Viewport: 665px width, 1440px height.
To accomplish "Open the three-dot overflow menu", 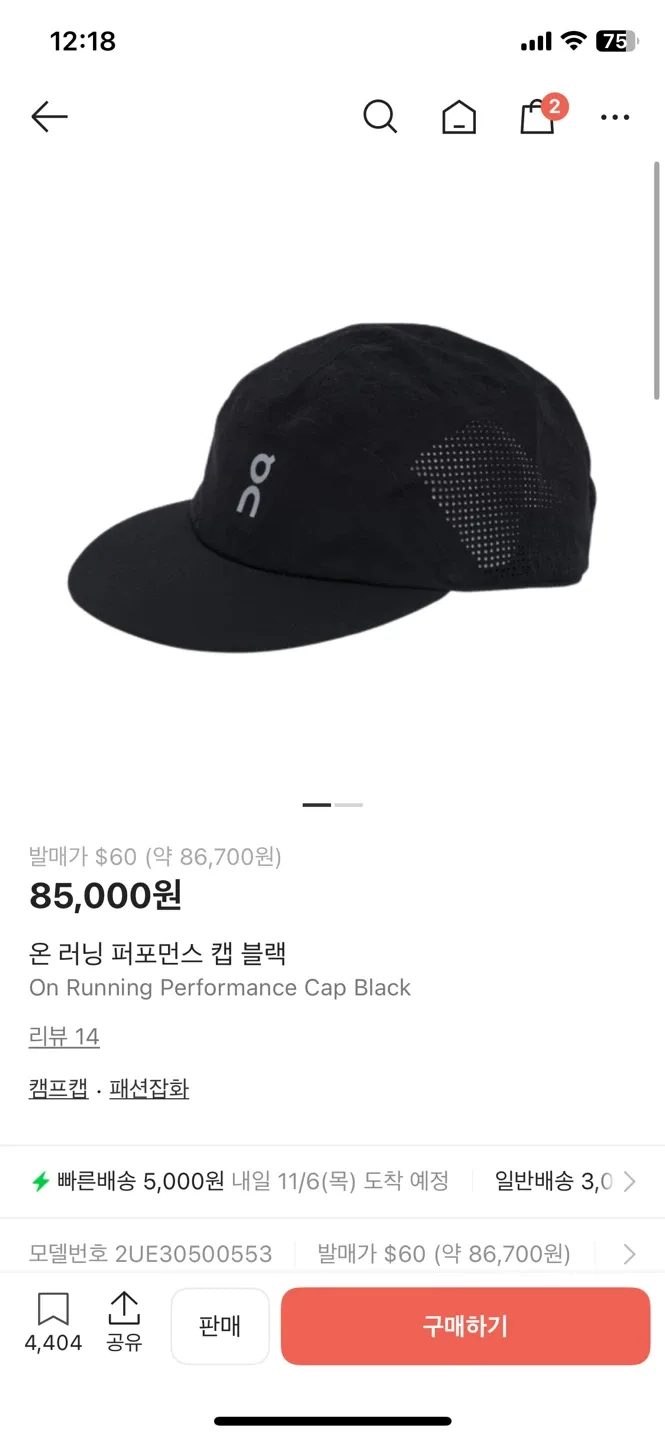I will point(615,117).
